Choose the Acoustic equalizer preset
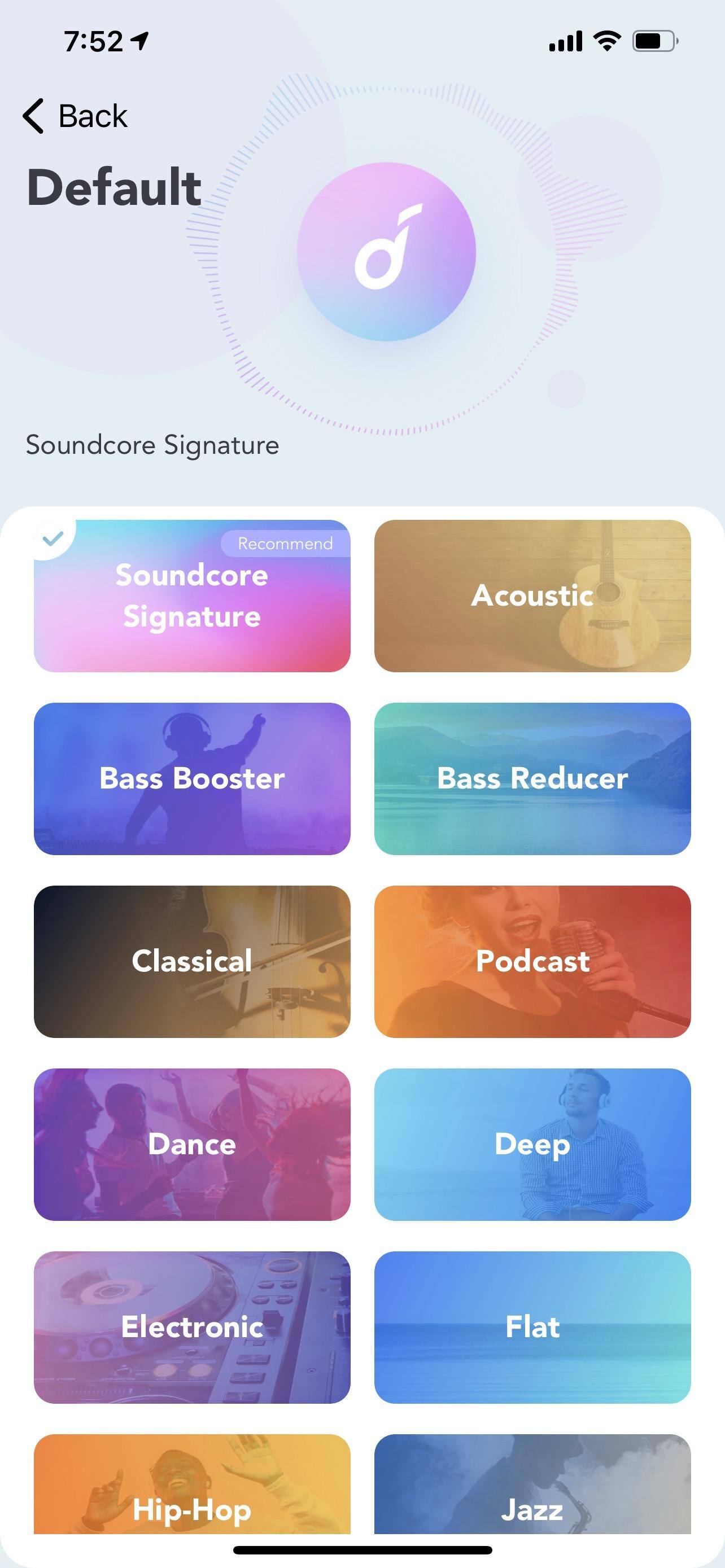 [x=532, y=596]
